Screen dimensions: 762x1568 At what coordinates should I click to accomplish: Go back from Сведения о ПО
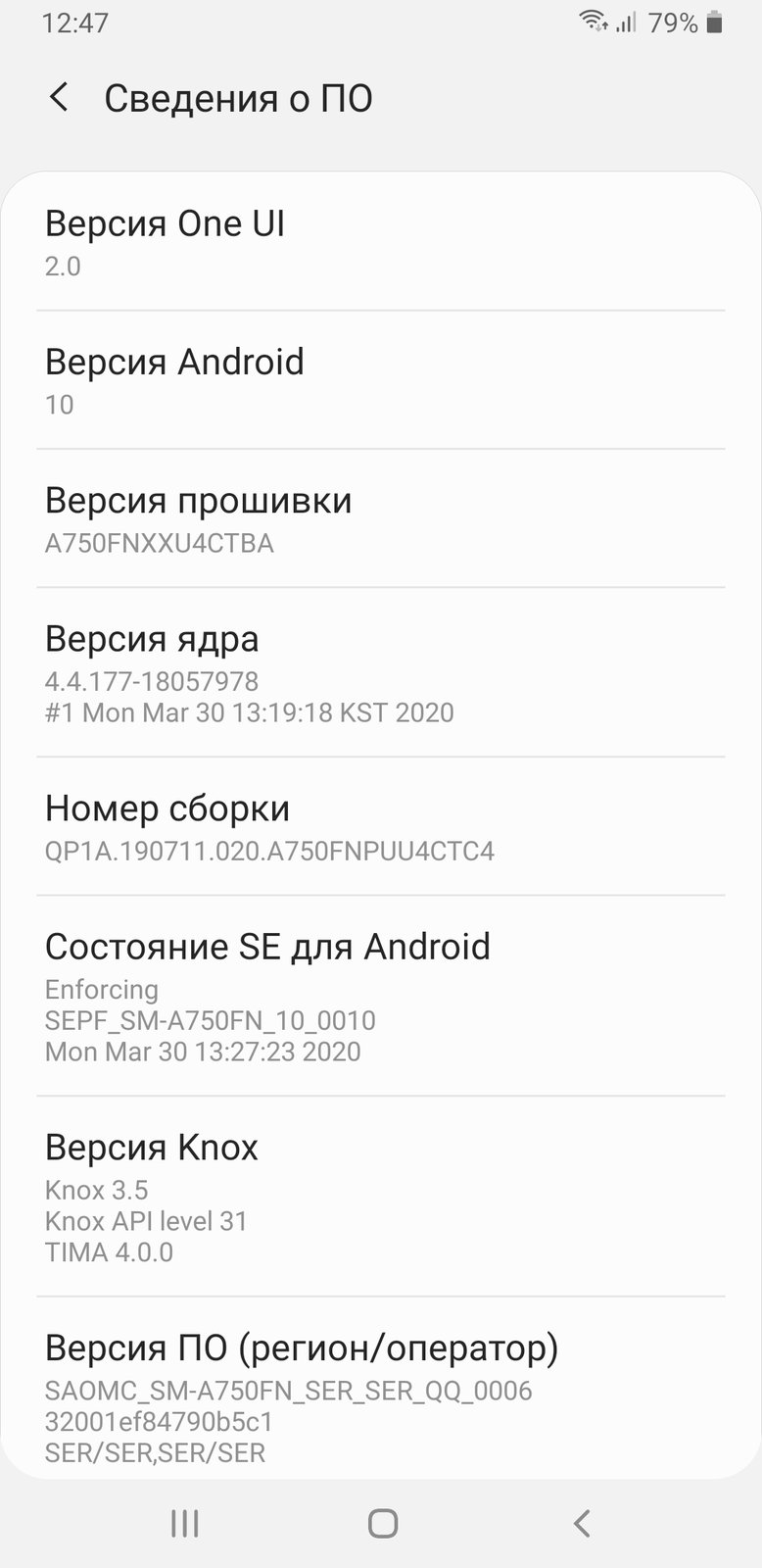pos(59,98)
